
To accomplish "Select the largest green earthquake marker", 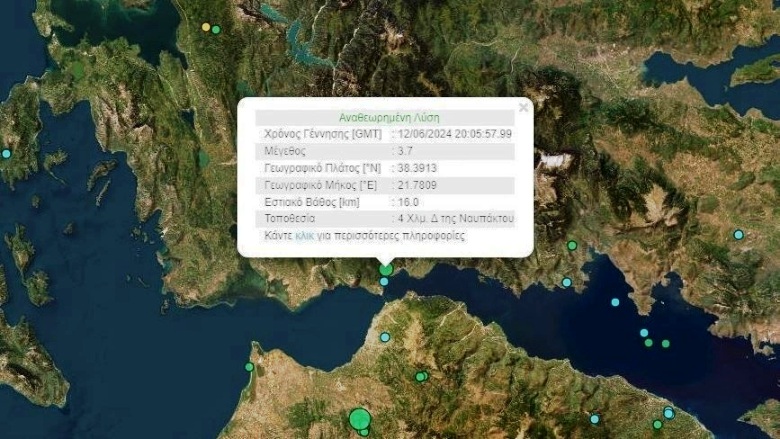I will pos(360,419).
